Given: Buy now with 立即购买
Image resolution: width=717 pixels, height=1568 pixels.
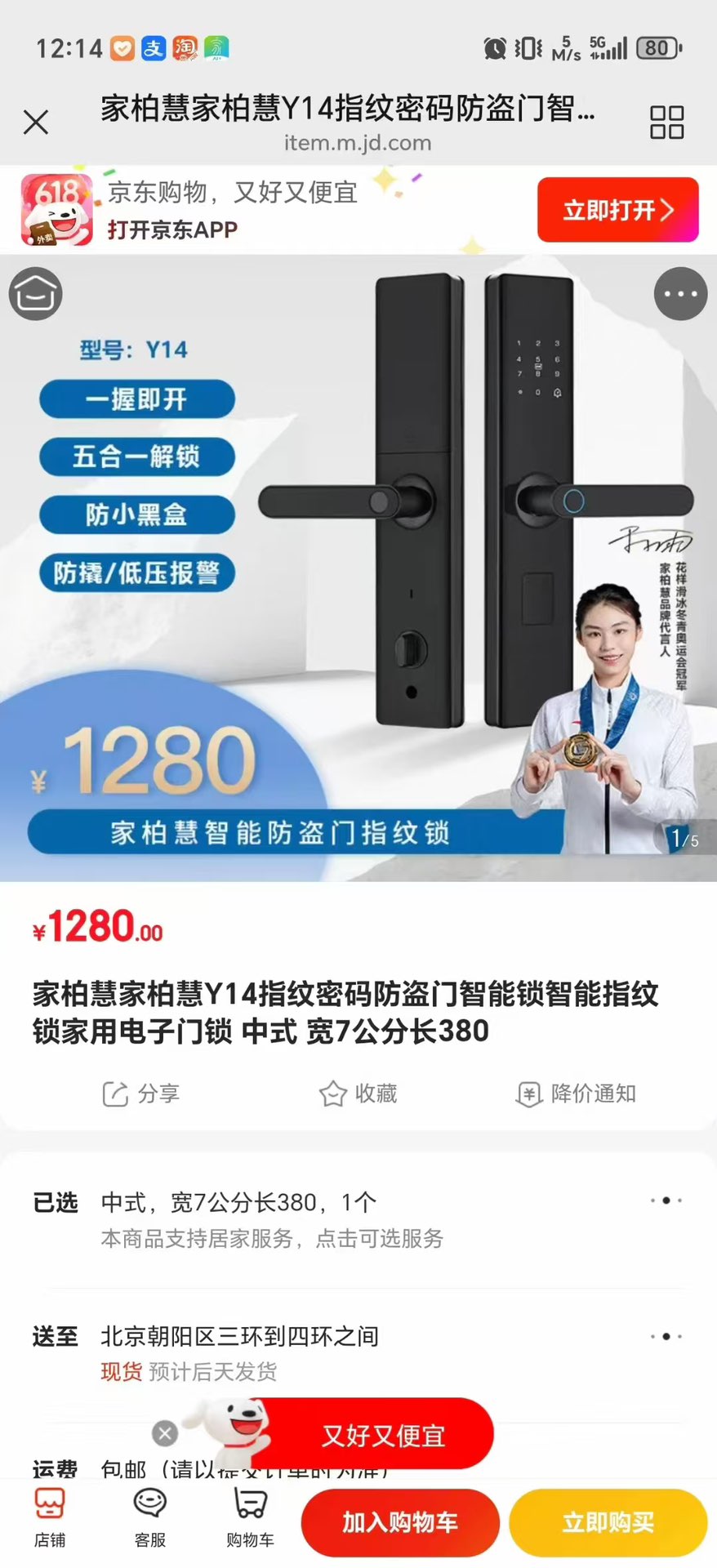Looking at the screenshot, I should pos(608,1522).
